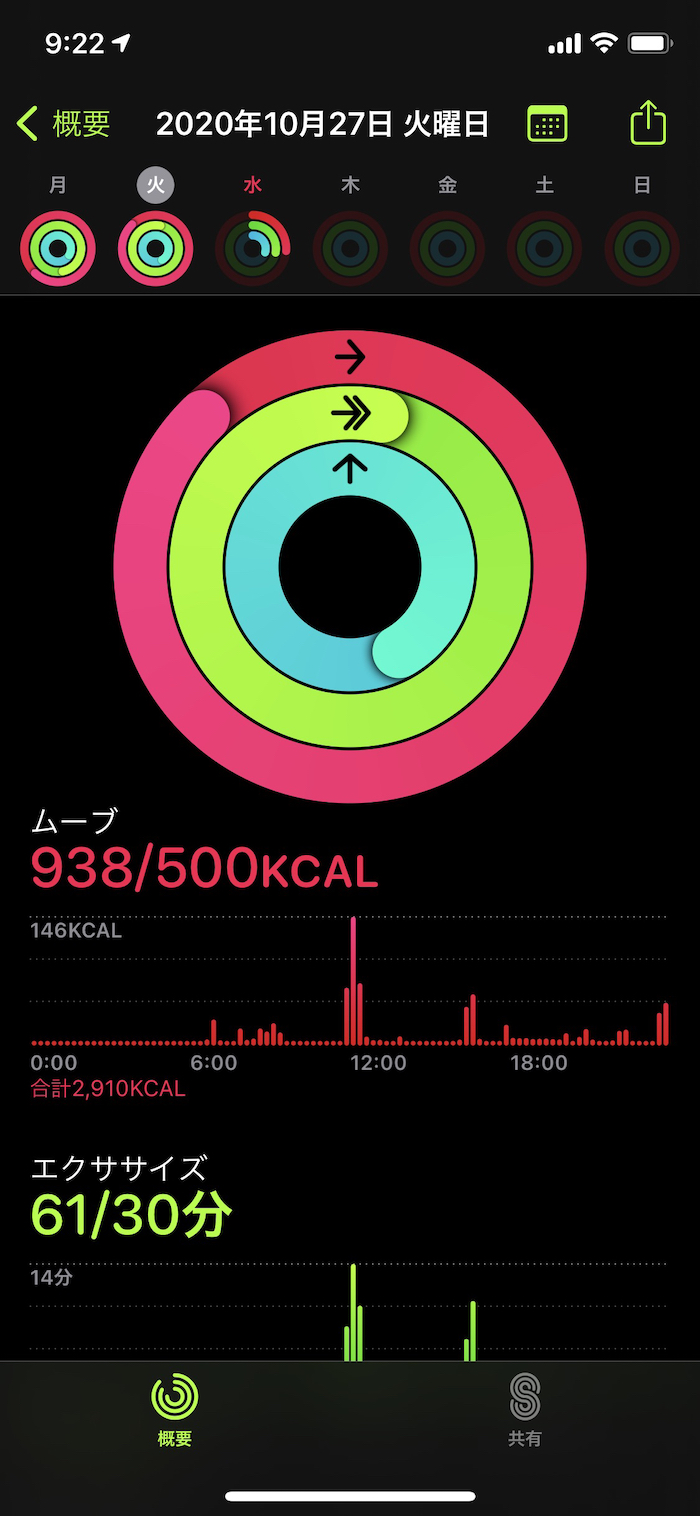The width and height of the screenshot is (700, 1516).
Task: Select Thursday's (木) activity rings
Action: pos(350,248)
